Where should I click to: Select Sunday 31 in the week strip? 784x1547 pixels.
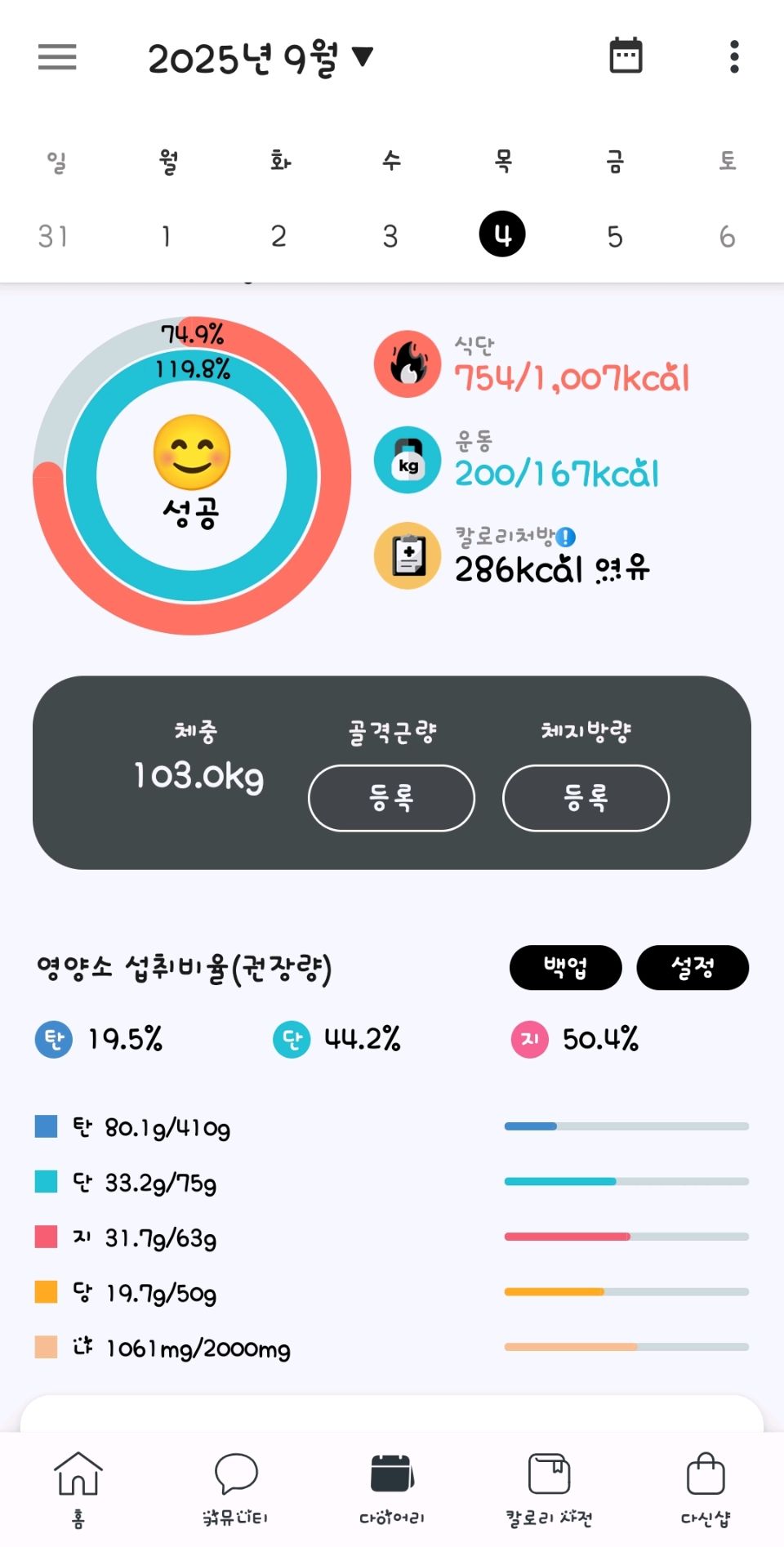click(x=53, y=236)
